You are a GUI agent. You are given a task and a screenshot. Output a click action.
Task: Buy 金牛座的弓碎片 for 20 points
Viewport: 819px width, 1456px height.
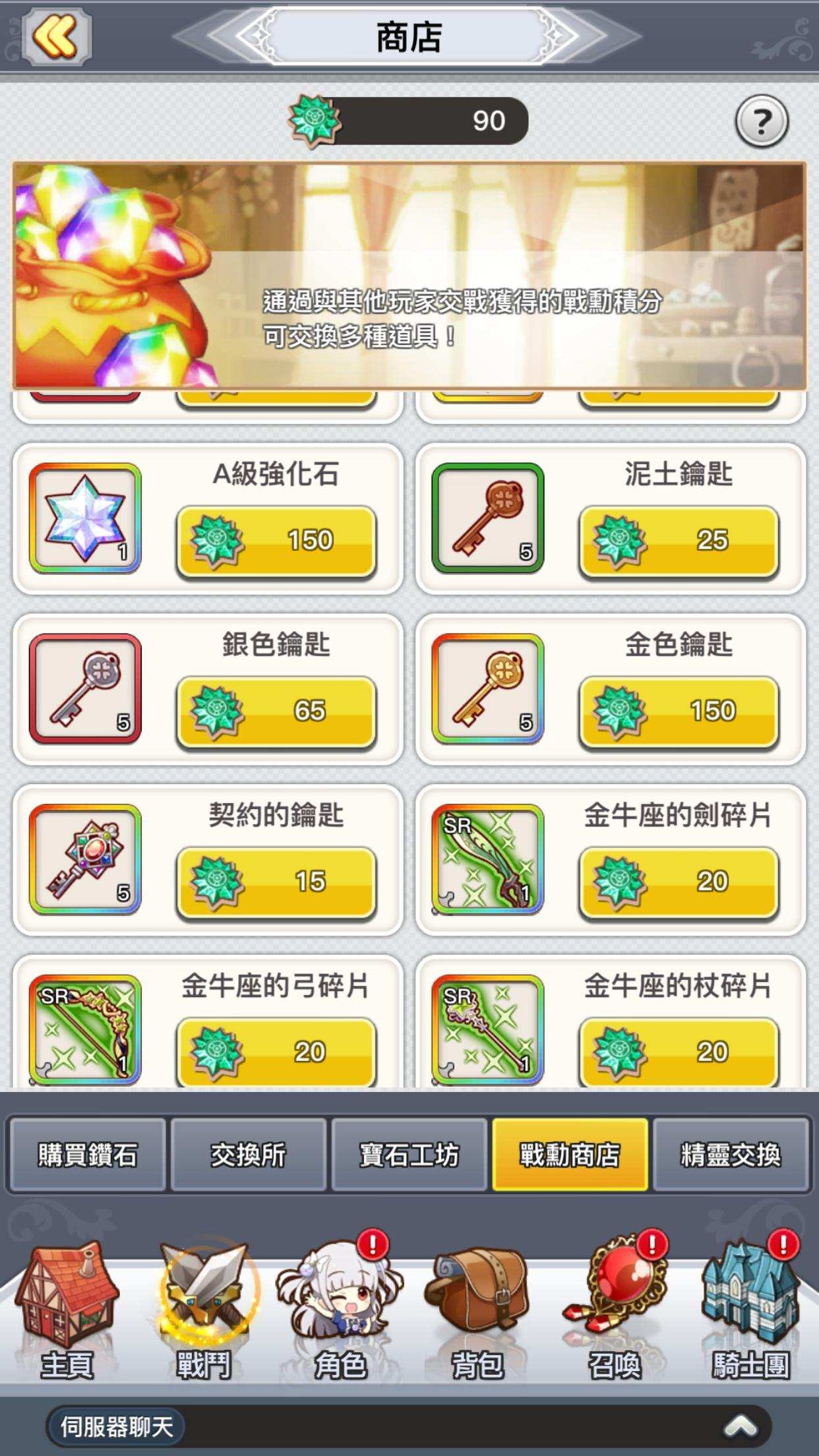click(x=276, y=1052)
